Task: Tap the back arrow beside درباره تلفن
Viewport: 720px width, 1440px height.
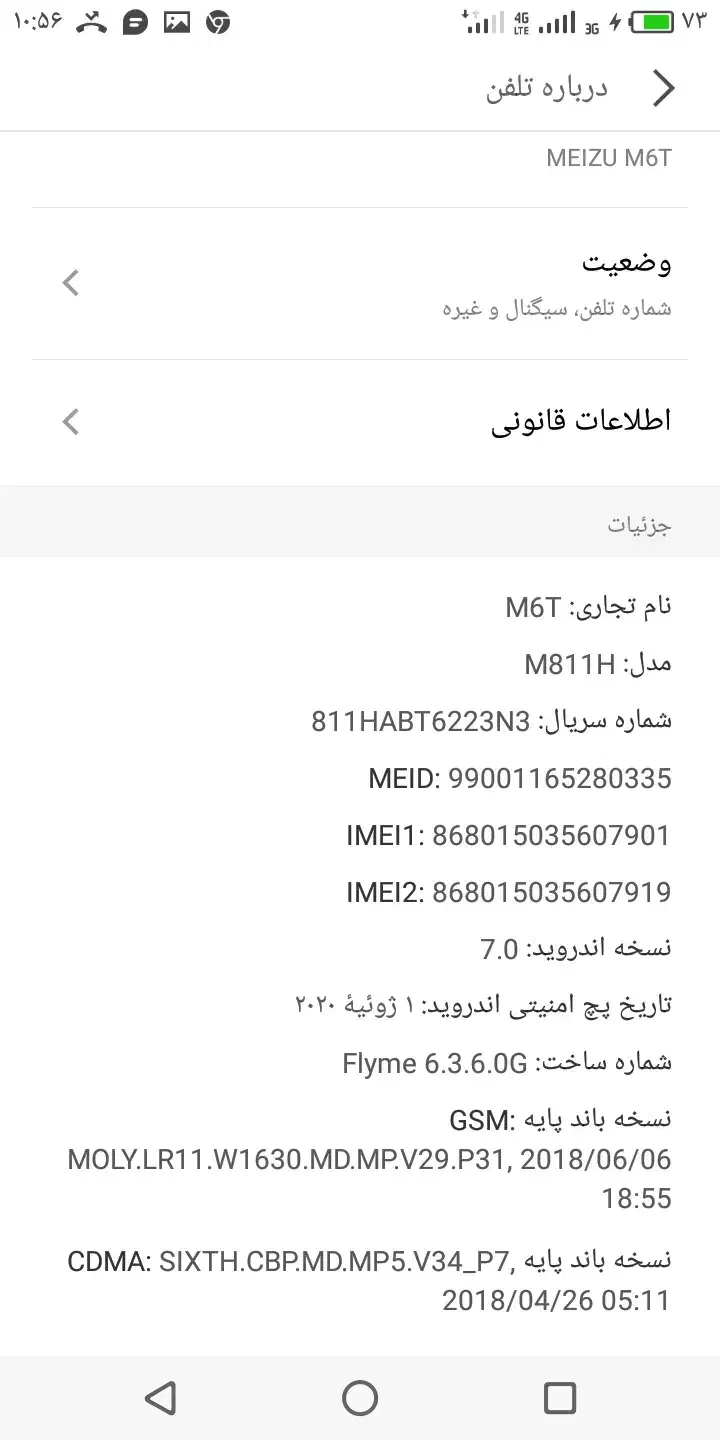Action: click(663, 88)
